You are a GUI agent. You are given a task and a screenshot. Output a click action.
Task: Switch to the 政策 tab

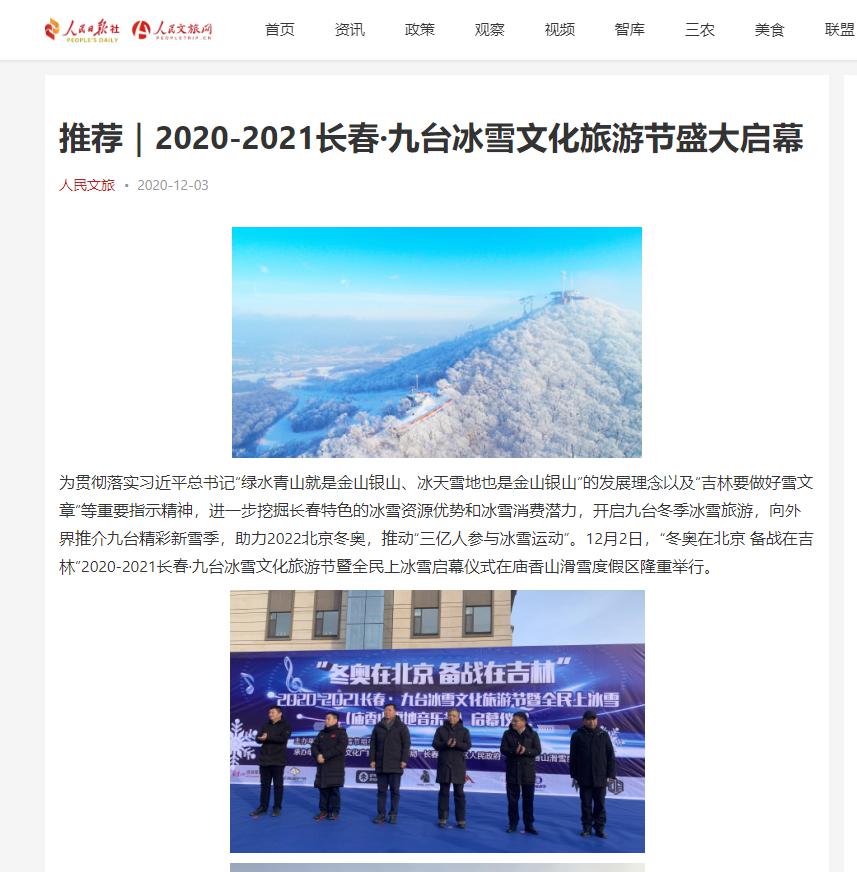coord(420,30)
